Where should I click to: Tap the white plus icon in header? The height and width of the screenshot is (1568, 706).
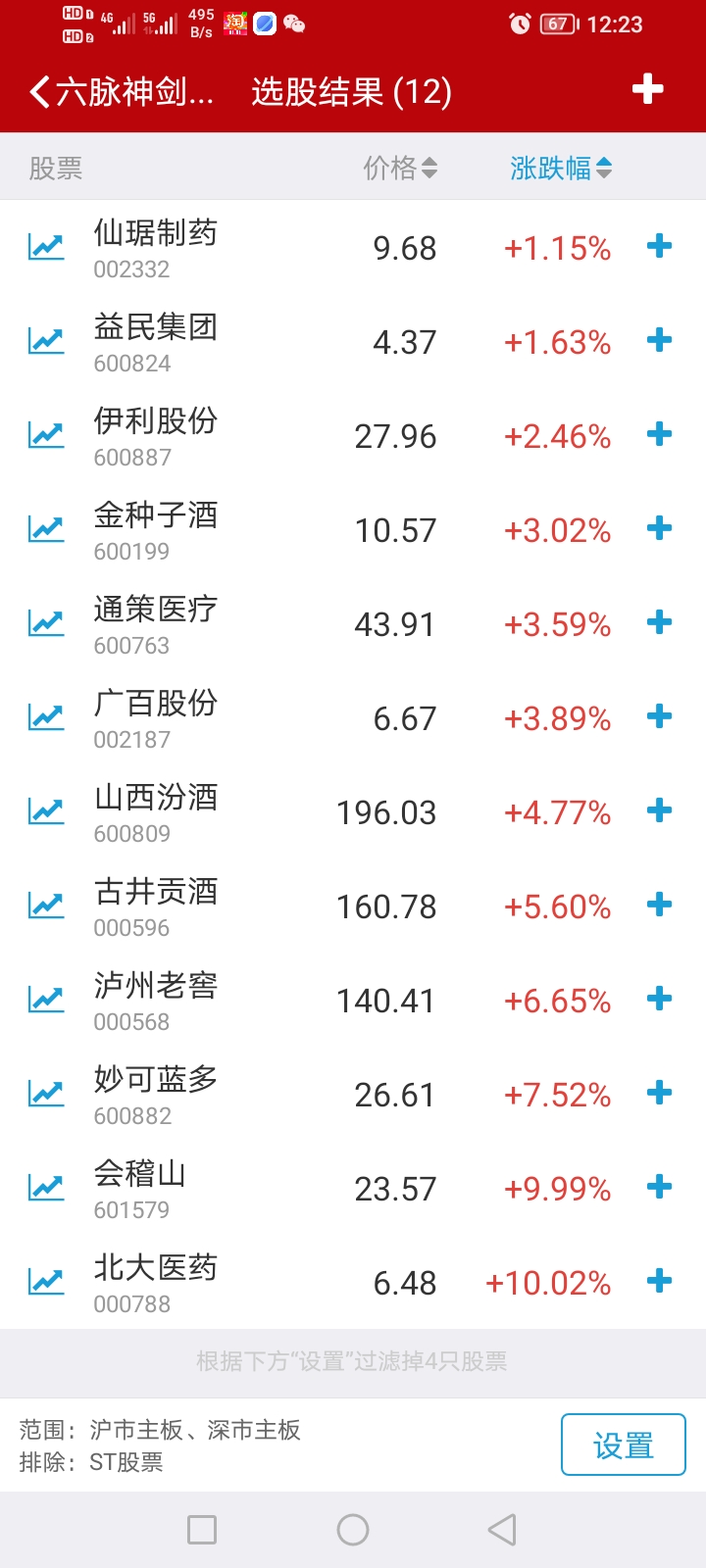click(x=647, y=90)
